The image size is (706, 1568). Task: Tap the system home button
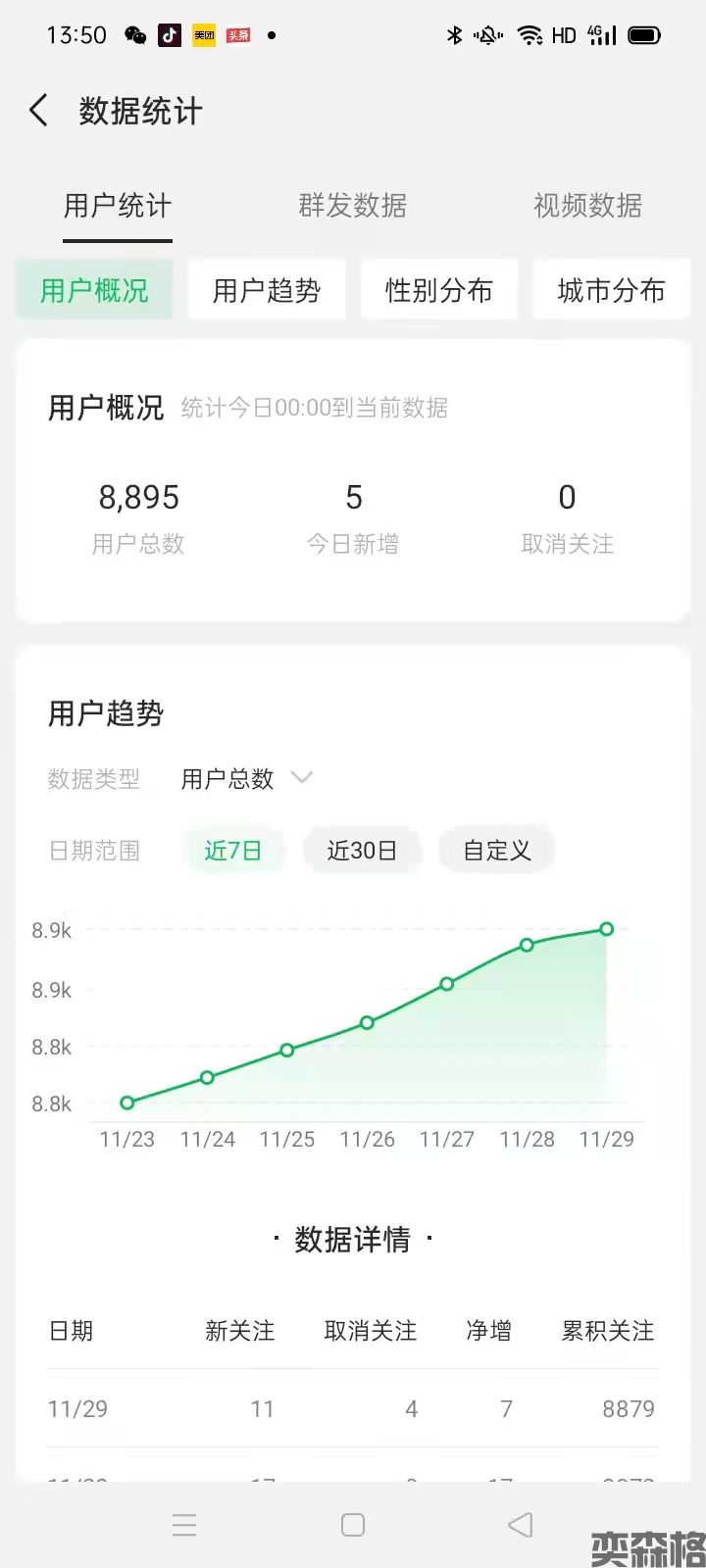tap(353, 1525)
